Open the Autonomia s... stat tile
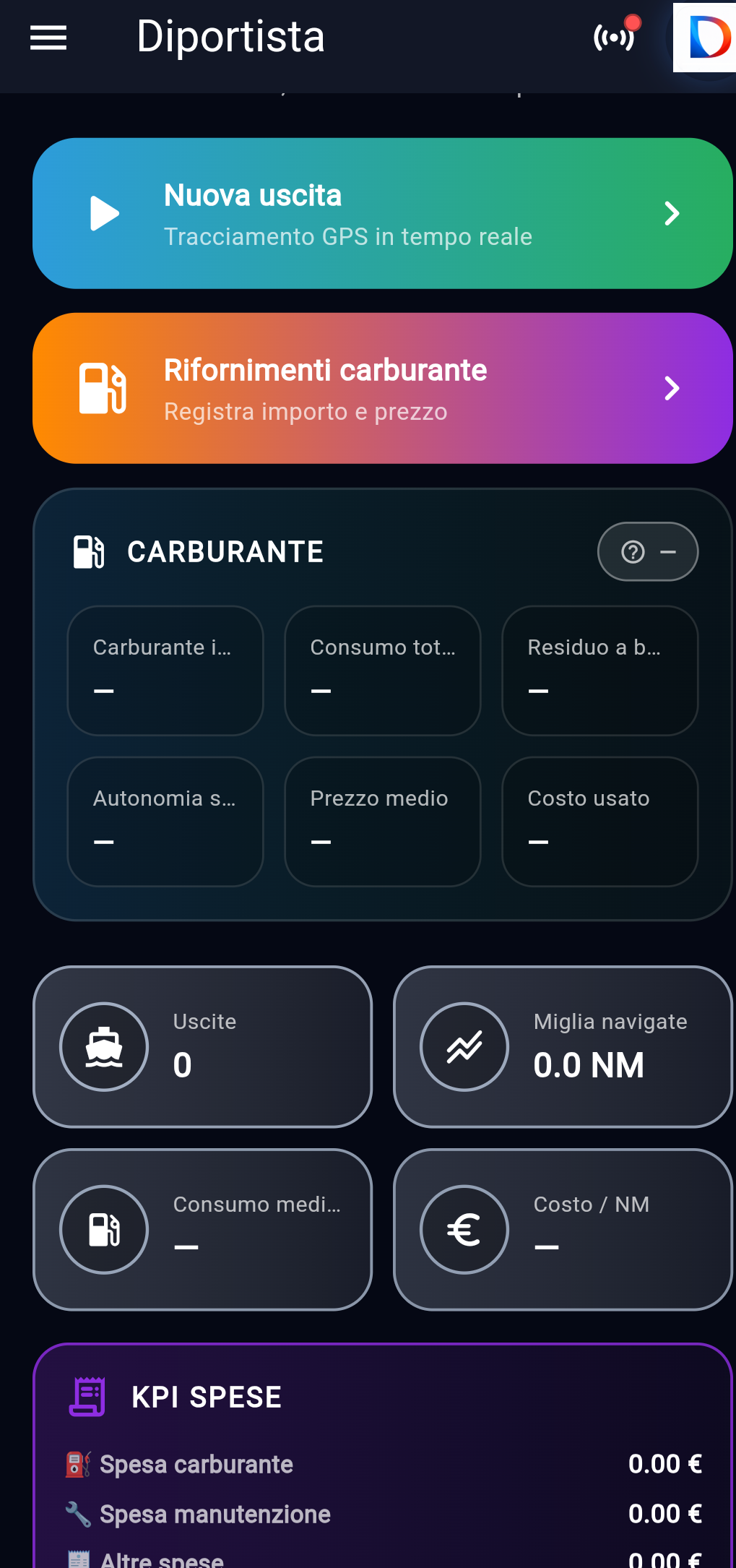This screenshot has width=736, height=1568. click(165, 822)
